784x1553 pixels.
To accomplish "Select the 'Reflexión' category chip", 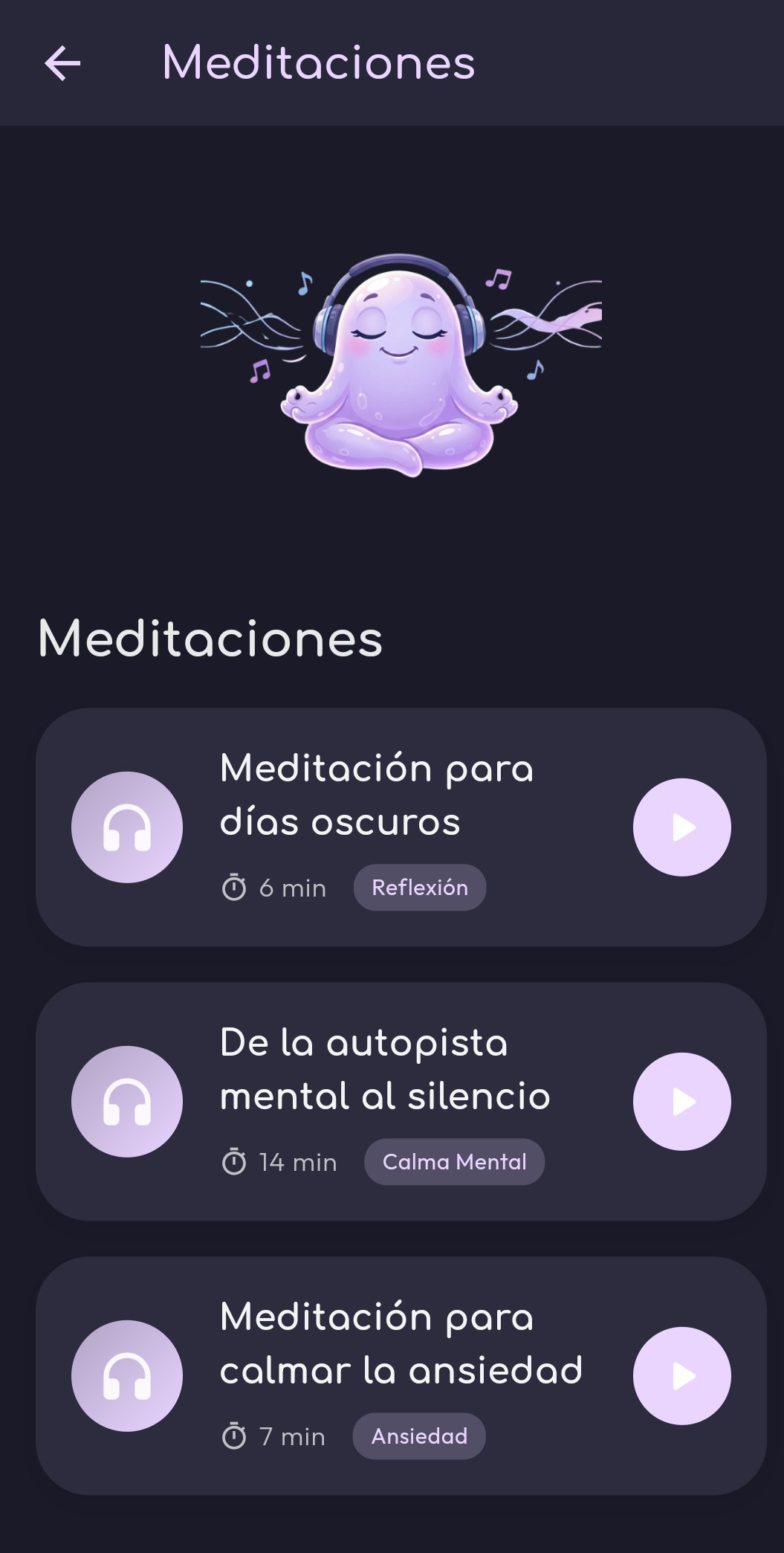I will tap(419, 887).
